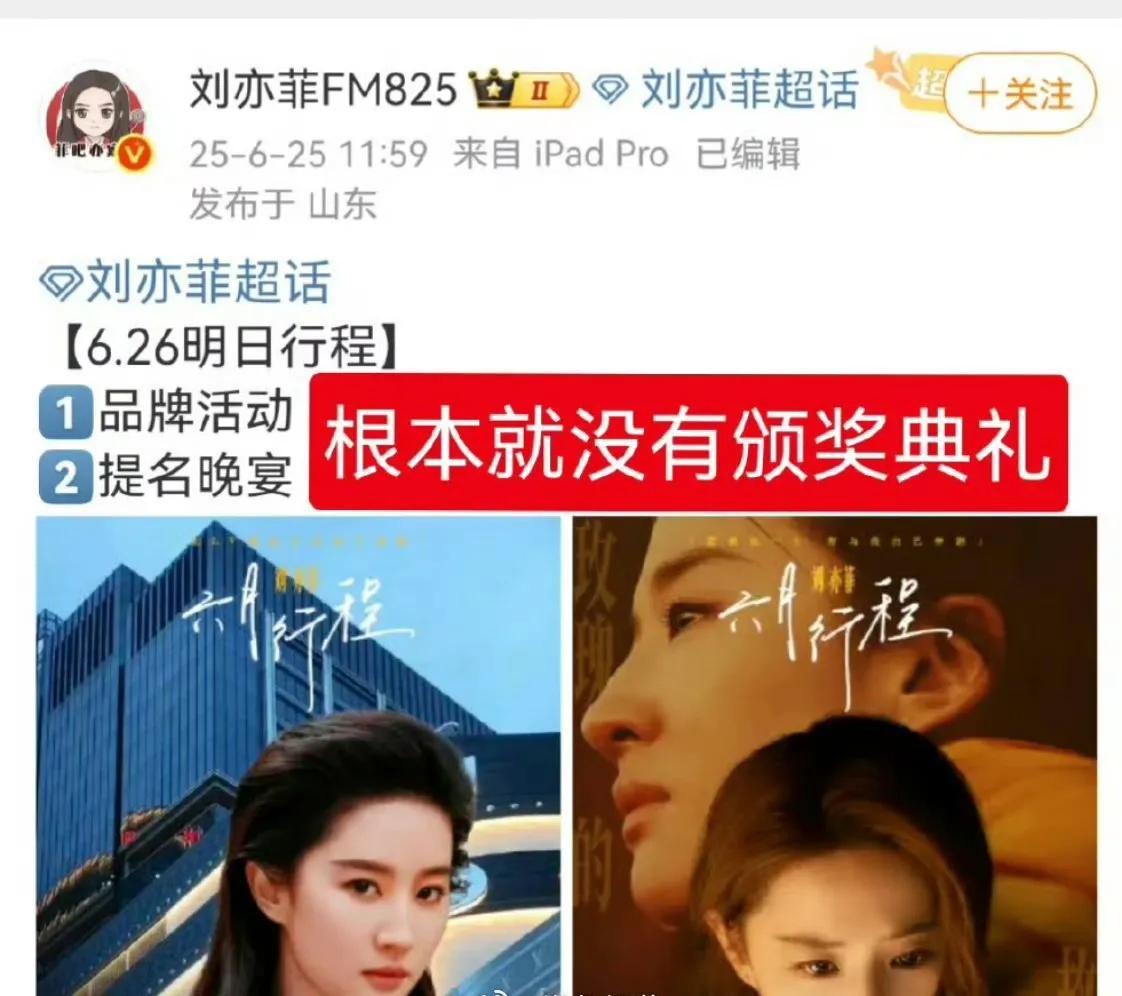Follow the 刘亦菲FM825 account
The width and height of the screenshot is (1122, 996).
click(1020, 95)
